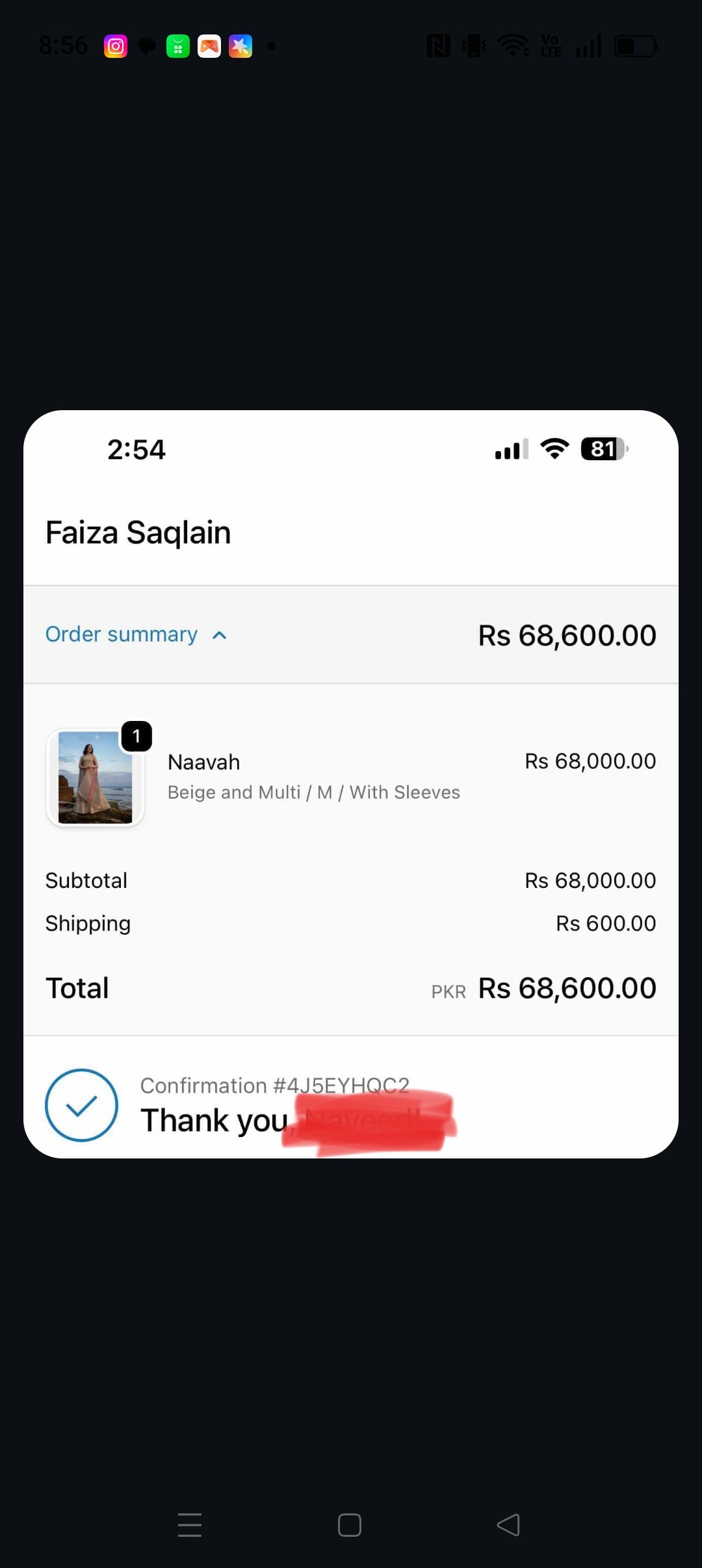
Task: Return to the home screen
Action: pyautogui.click(x=350, y=1524)
